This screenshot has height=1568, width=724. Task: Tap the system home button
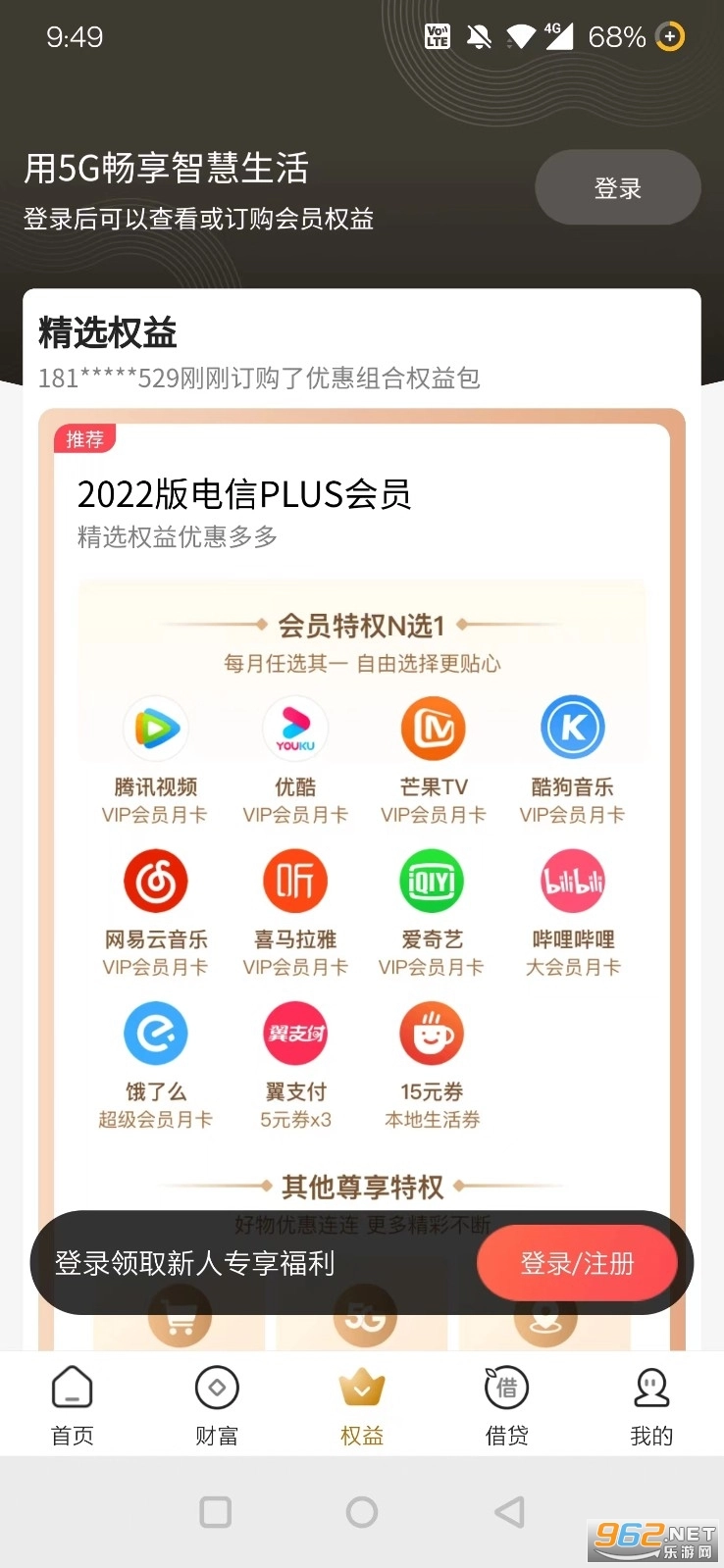(362, 1512)
